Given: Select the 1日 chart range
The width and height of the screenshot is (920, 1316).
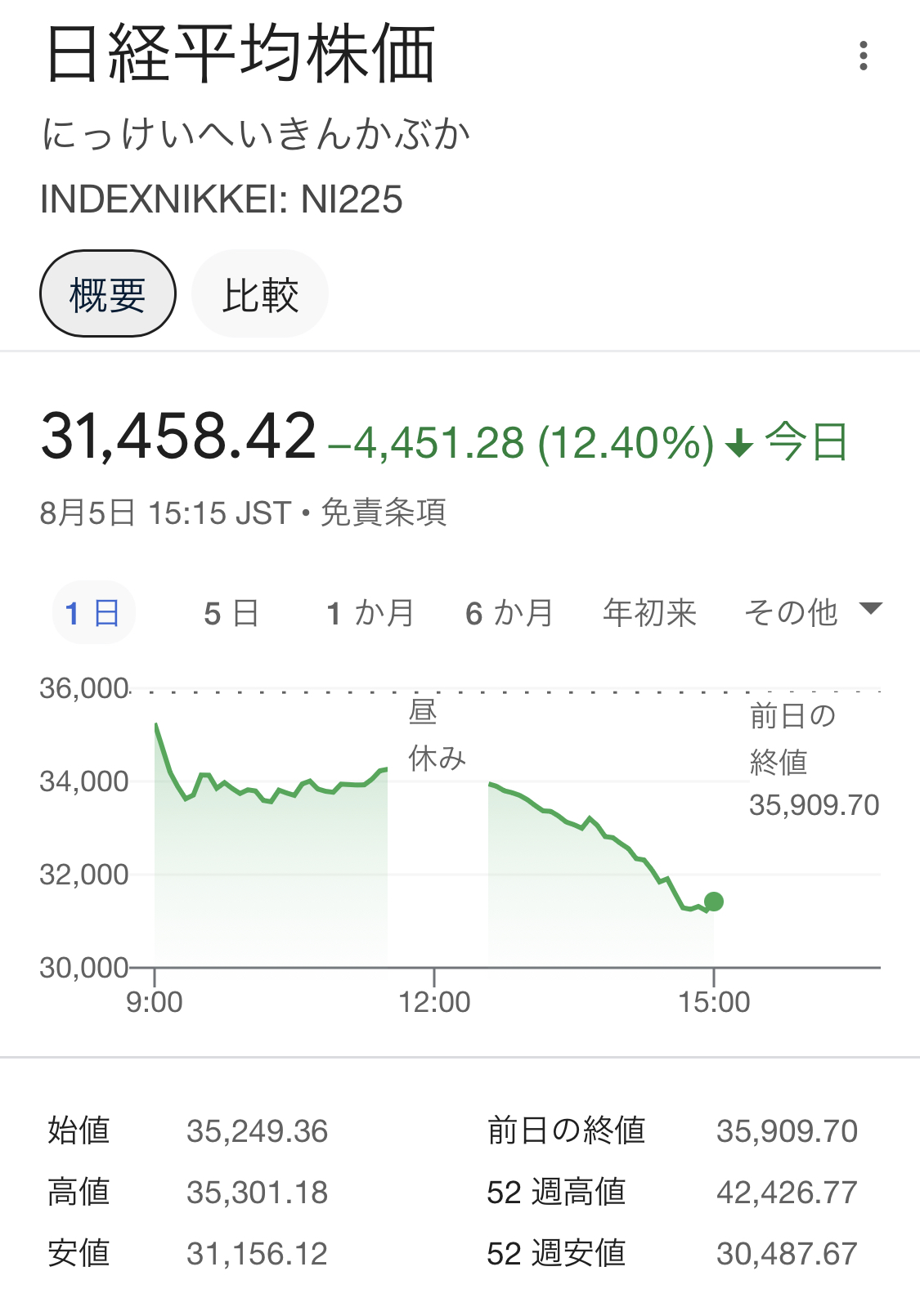Looking at the screenshot, I should pyautogui.click(x=93, y=612).
